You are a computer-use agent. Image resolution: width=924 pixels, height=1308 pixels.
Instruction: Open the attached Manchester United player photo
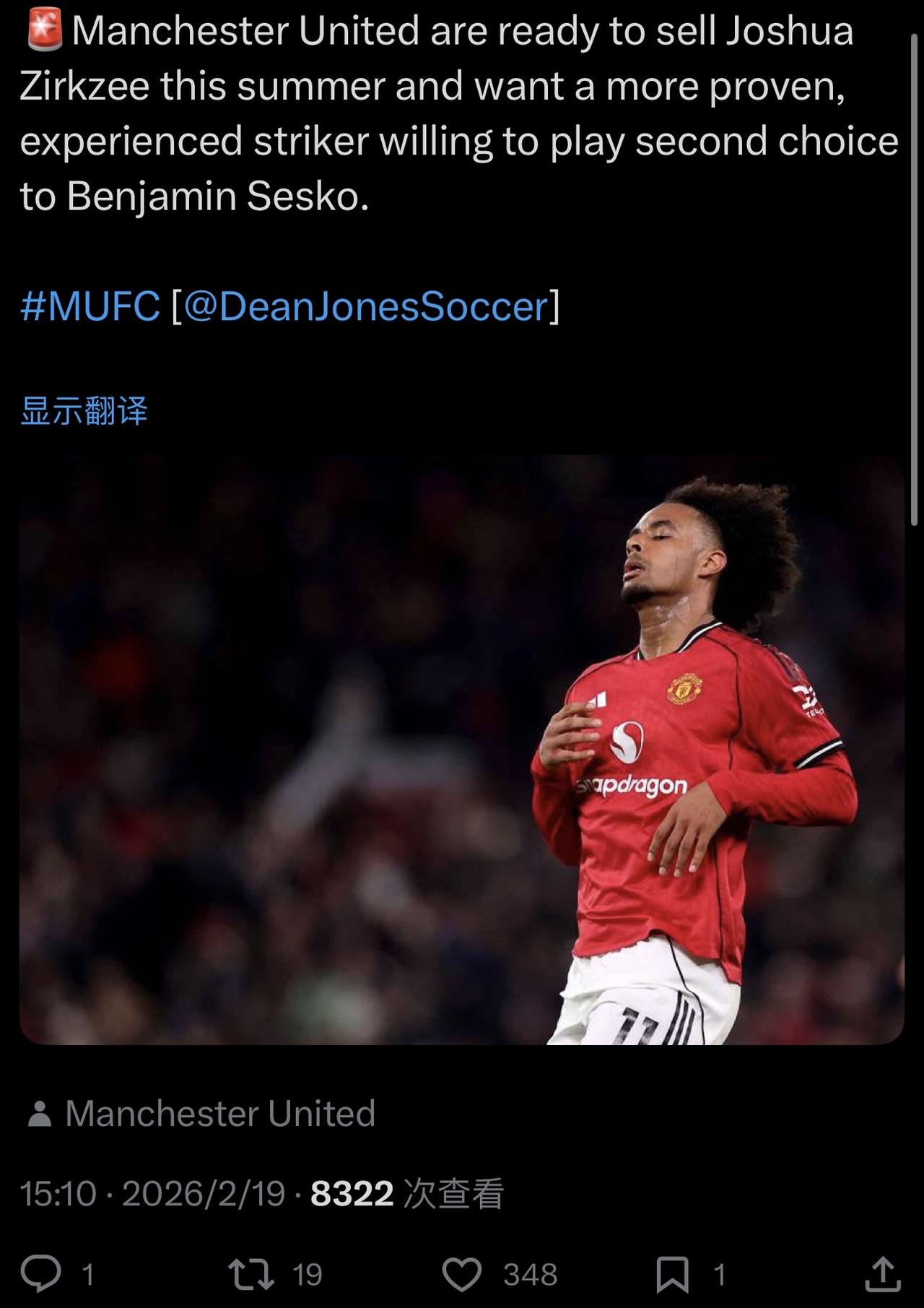pyautogui.click(x=462, y=749)
